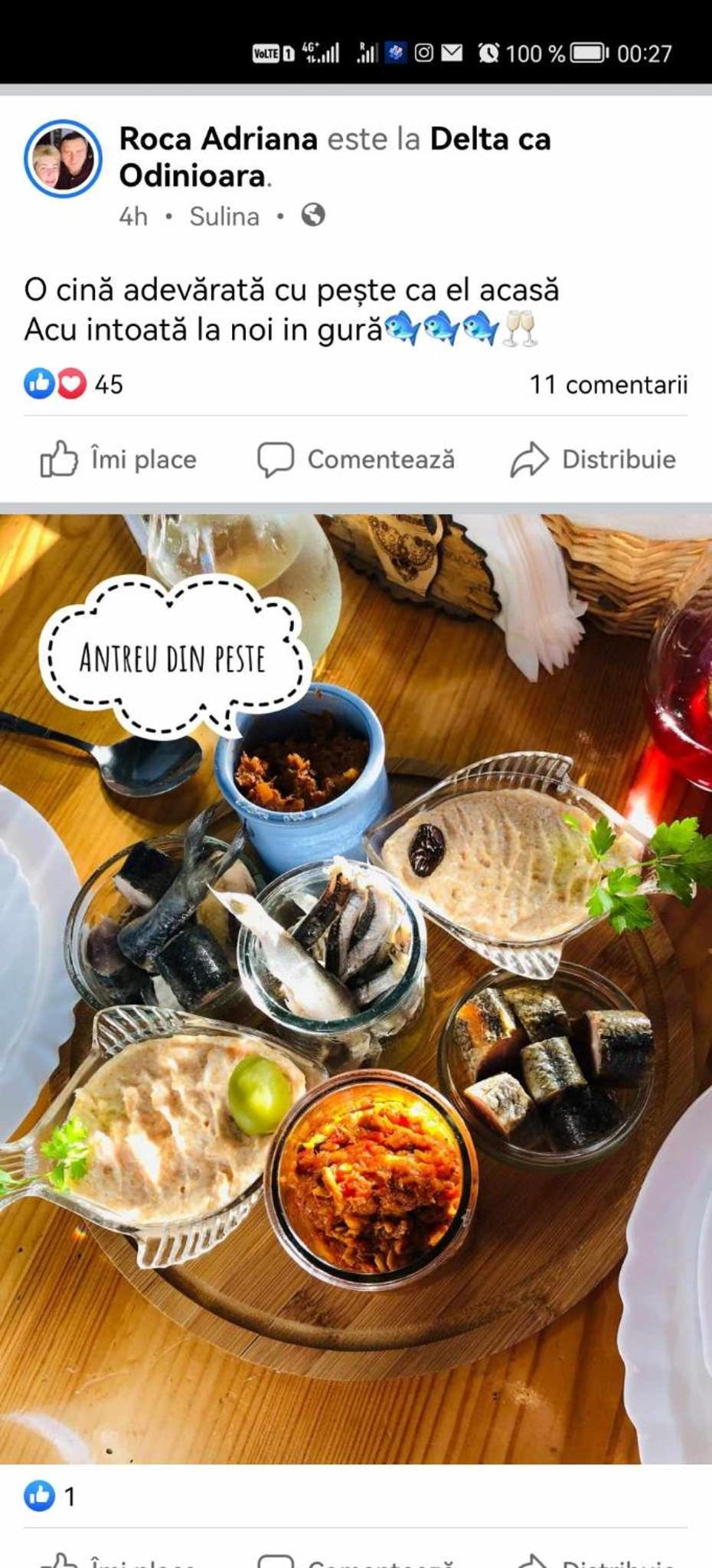Open the Delta ca Odinioara page link

click(x=335, y=158)
